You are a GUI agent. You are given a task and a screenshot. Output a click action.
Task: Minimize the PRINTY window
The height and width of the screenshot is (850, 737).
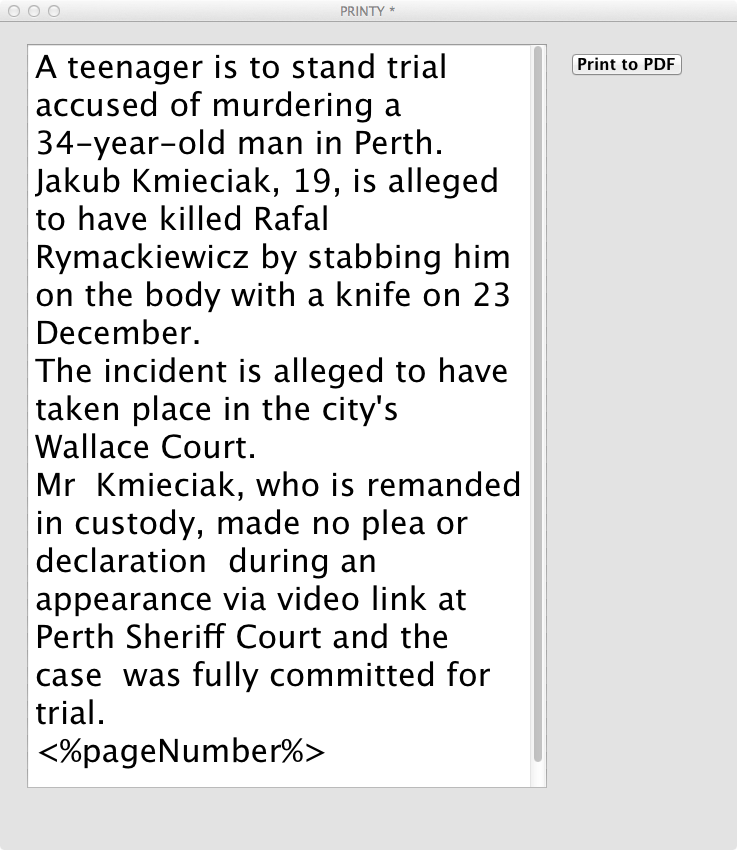click(34, 11)
